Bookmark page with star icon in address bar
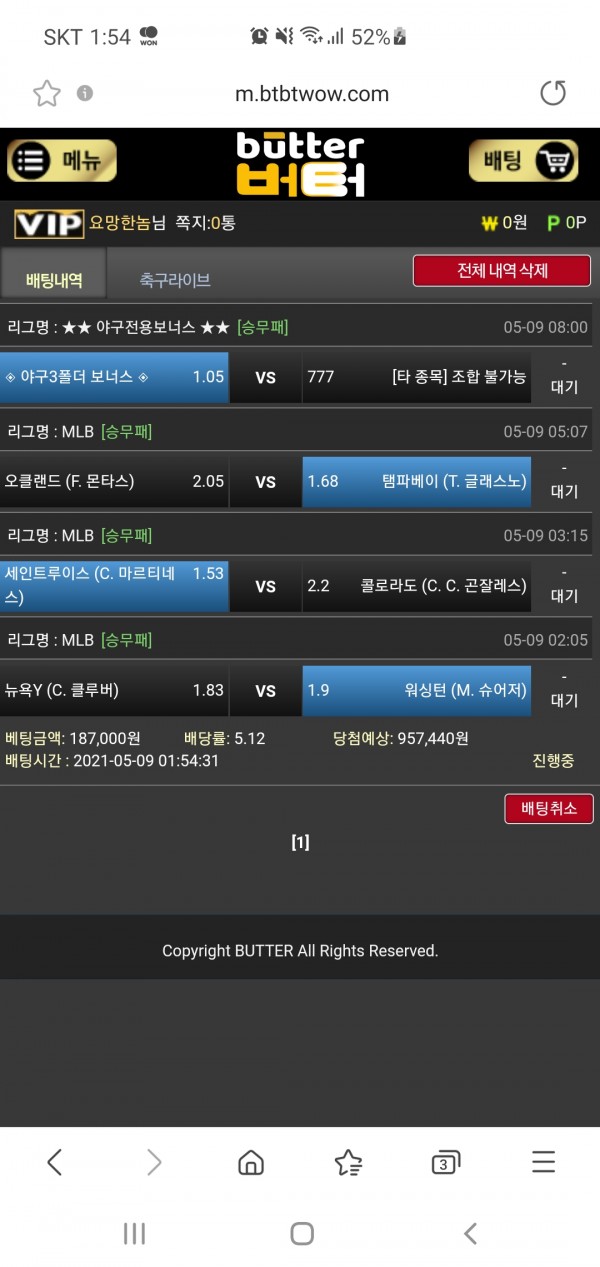This screenshot has width=600, height=1267. pyautogui.click(x=47, y=94)
